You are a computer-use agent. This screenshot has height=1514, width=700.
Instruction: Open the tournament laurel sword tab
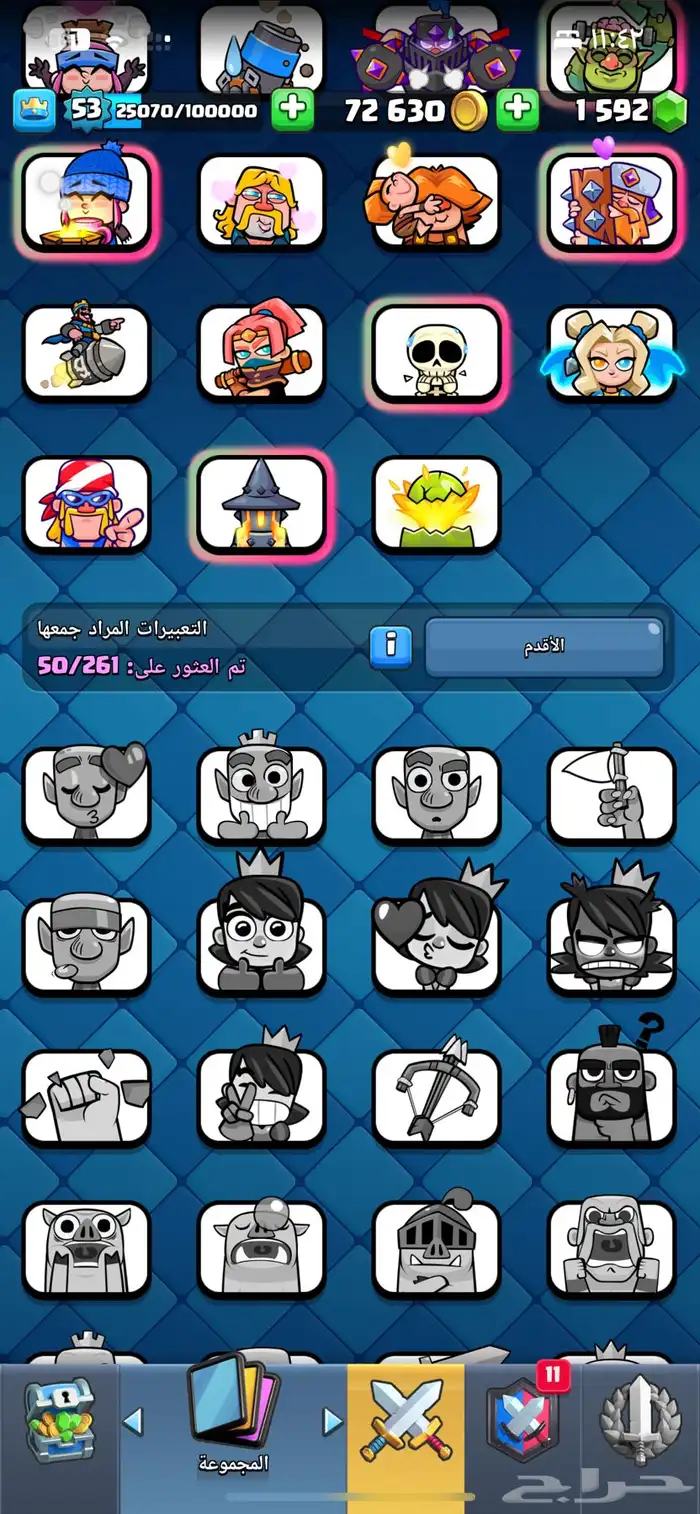pos(640,1420)
